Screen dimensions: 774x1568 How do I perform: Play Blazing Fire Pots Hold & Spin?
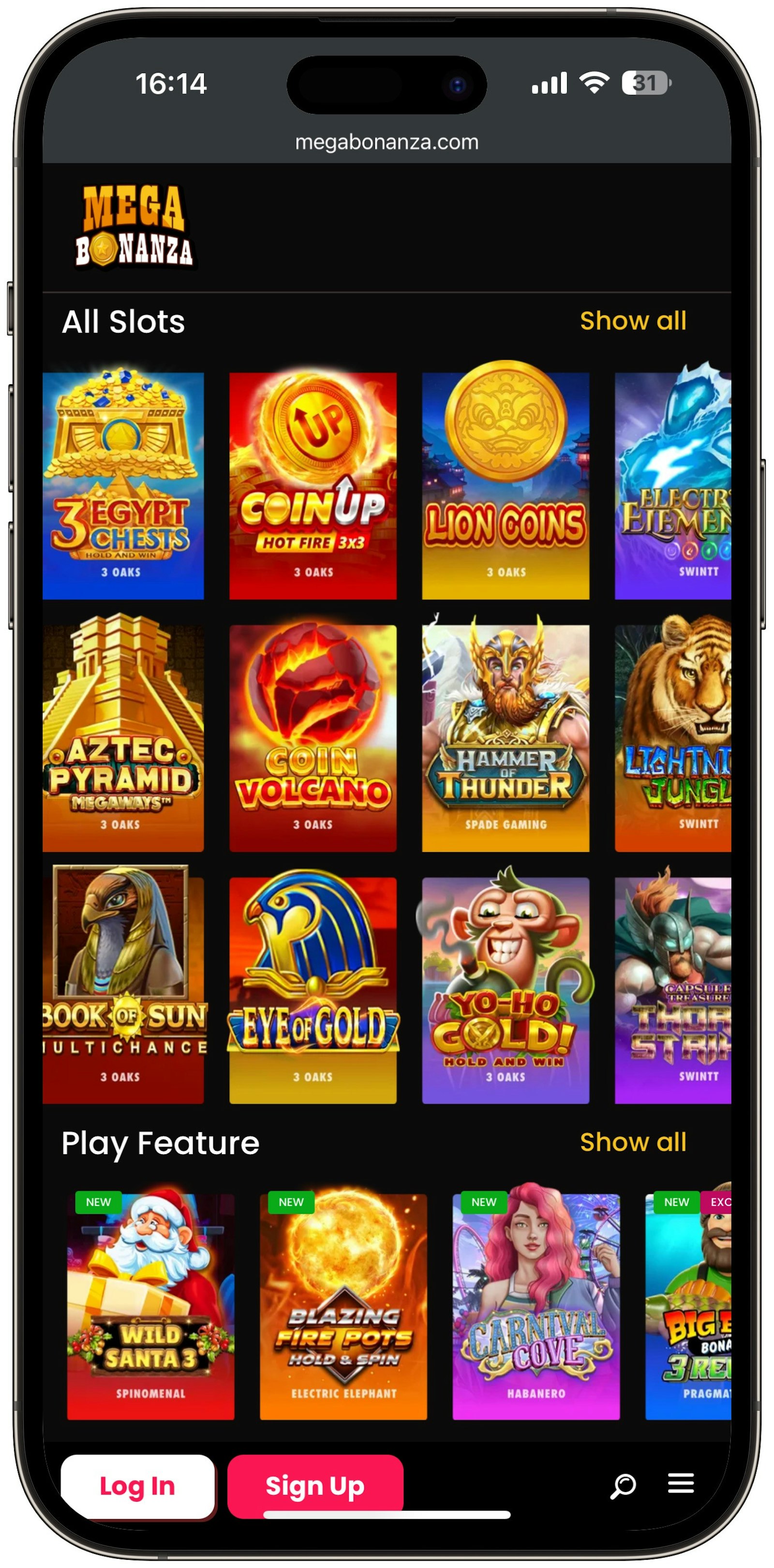point(343,1306)
